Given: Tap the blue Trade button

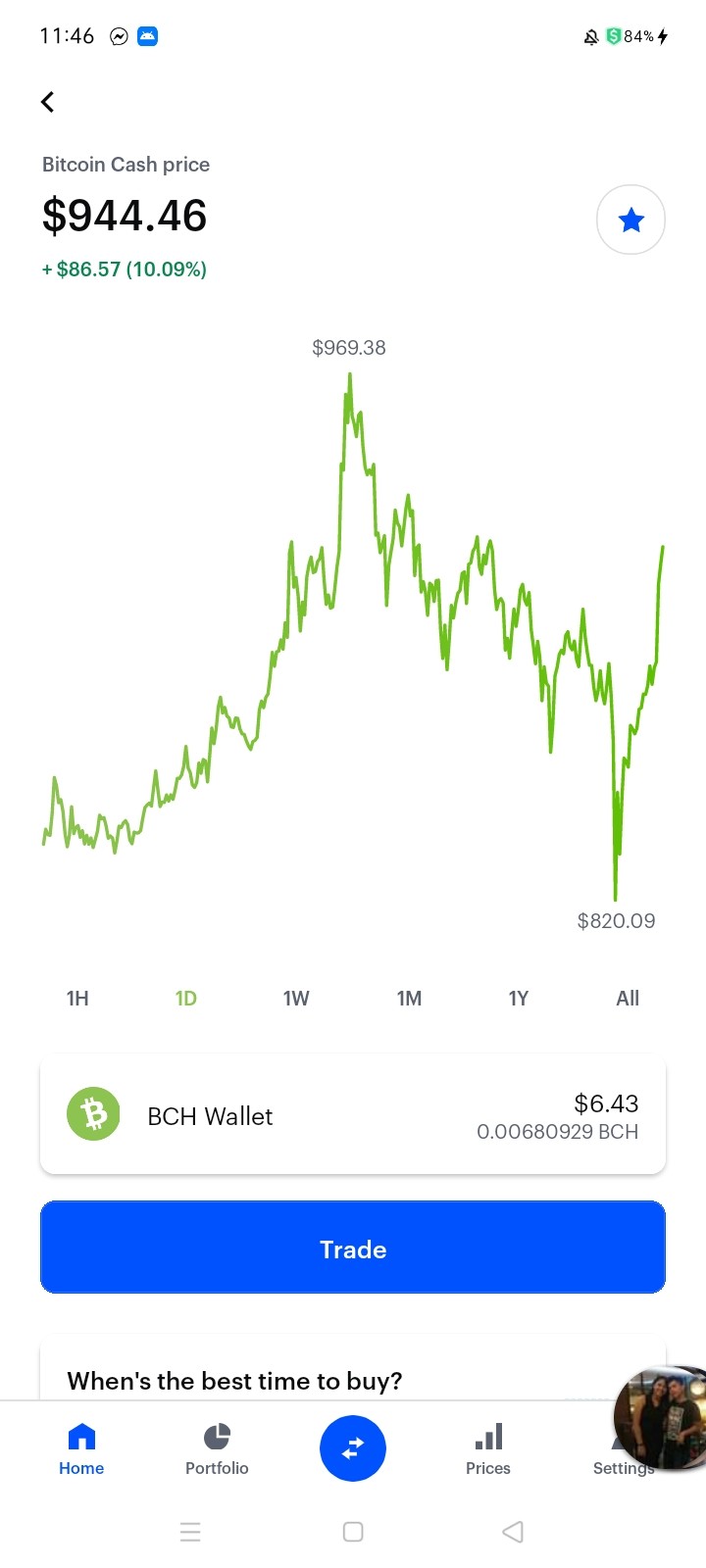Looking at the screenshot, I should [353, 1248].
